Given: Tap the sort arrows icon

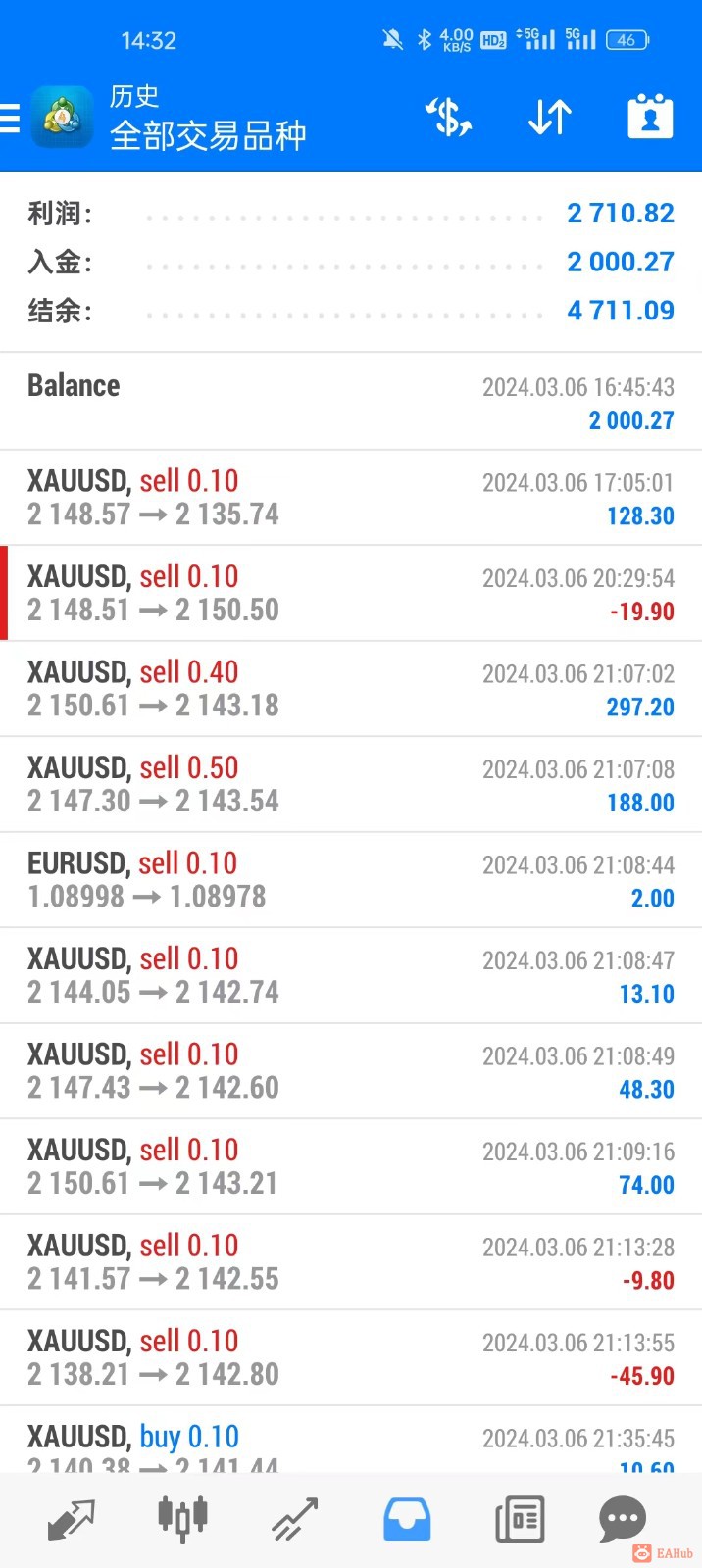Looking at the screenshot, I should [x=550, y=118].
